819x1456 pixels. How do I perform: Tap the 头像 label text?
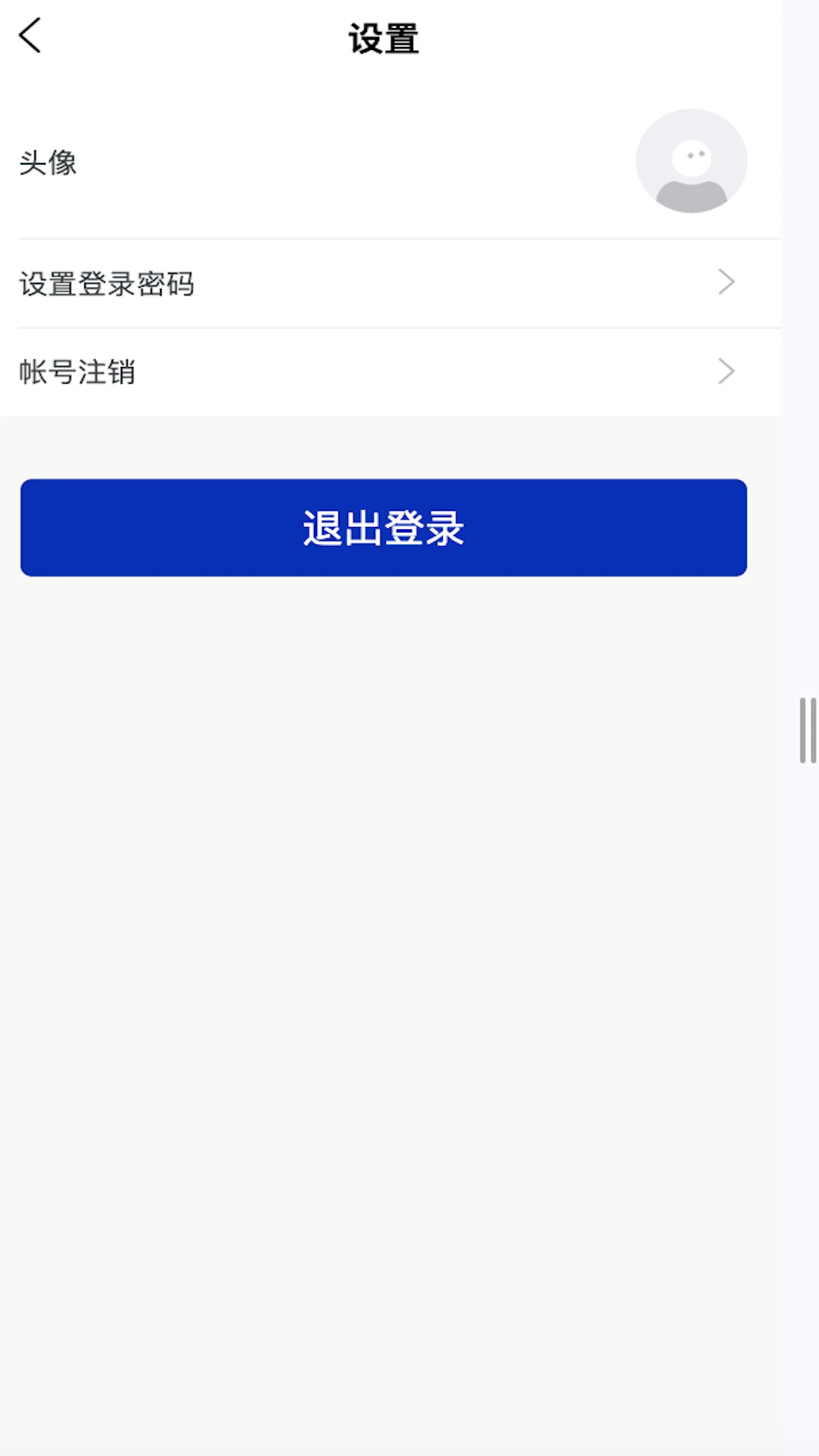[x=49, y=163]
